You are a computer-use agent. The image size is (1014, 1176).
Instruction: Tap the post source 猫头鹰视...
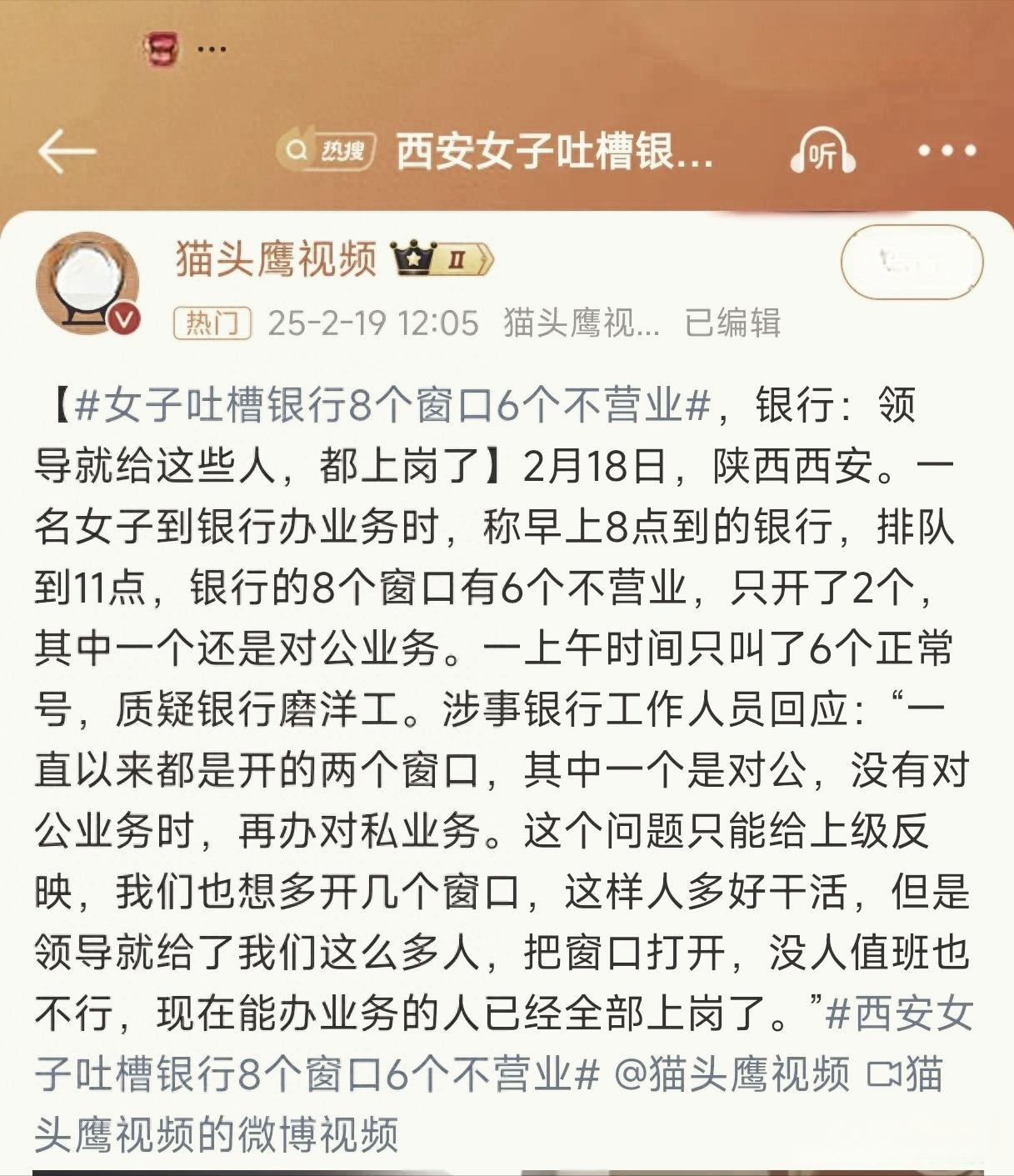(x=581, y=323)
